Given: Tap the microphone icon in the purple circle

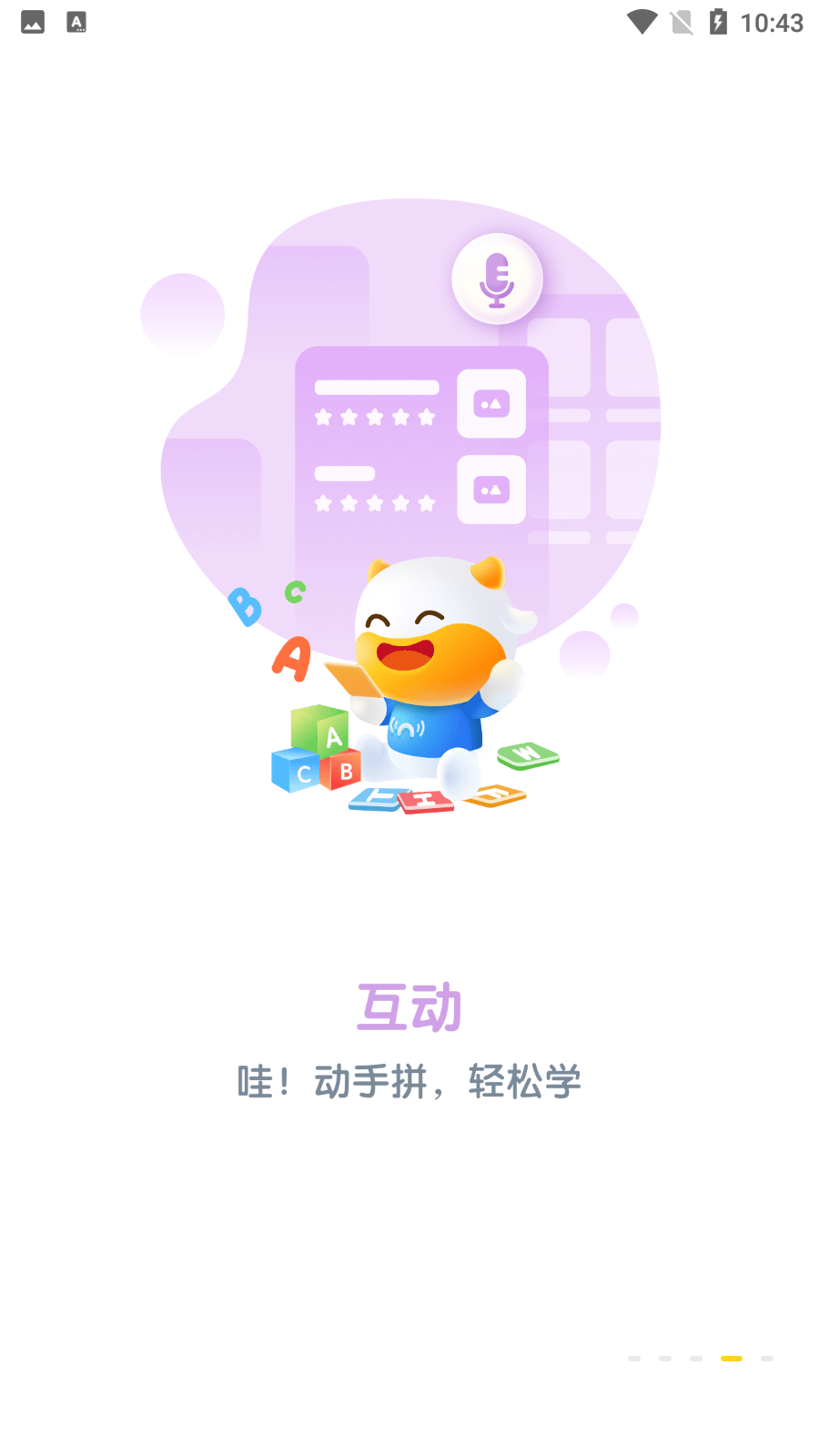Looking at the screenshot, I should pyautogui.click(x=497, y=278).
